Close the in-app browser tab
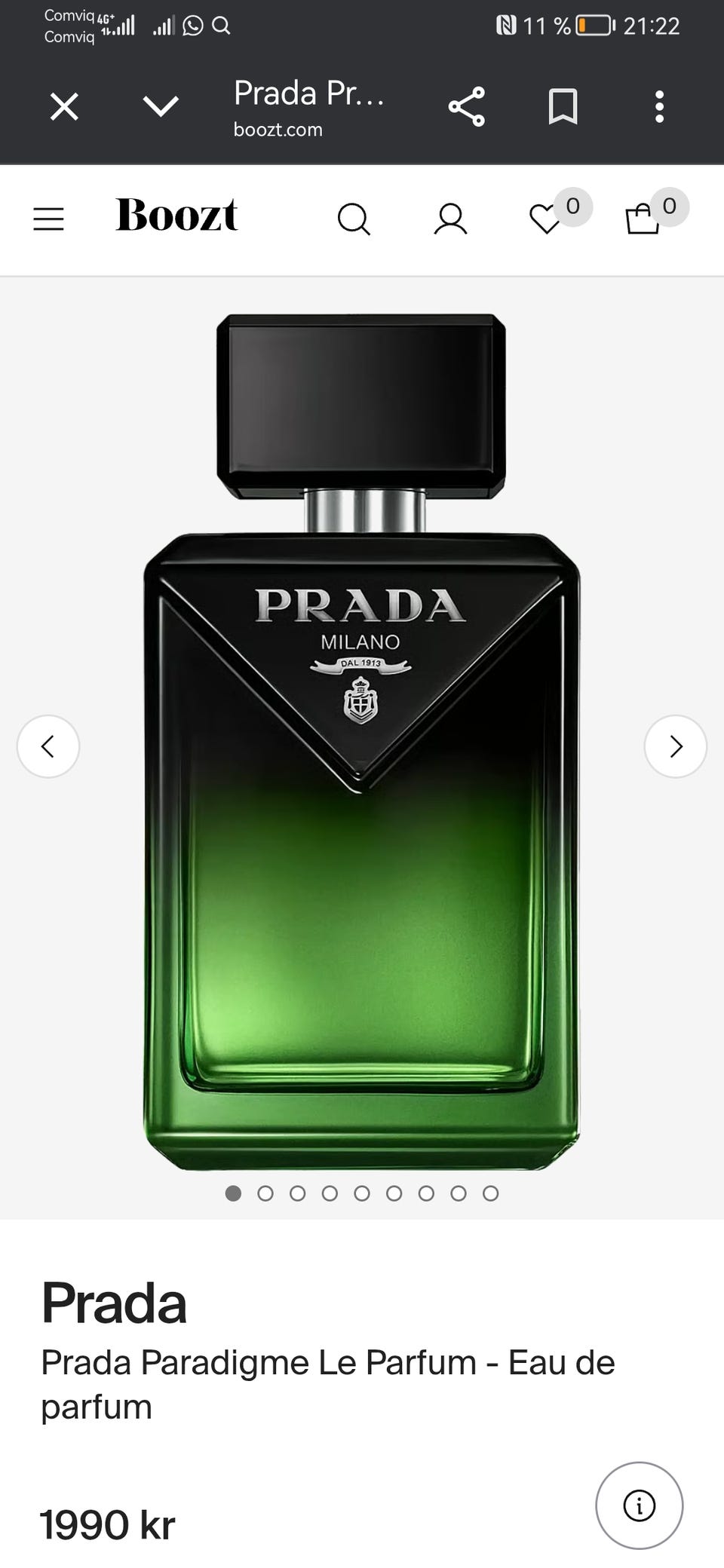The height and width of the screenshot is (1568, 724). pyautogui.click(x=64, y=106)
